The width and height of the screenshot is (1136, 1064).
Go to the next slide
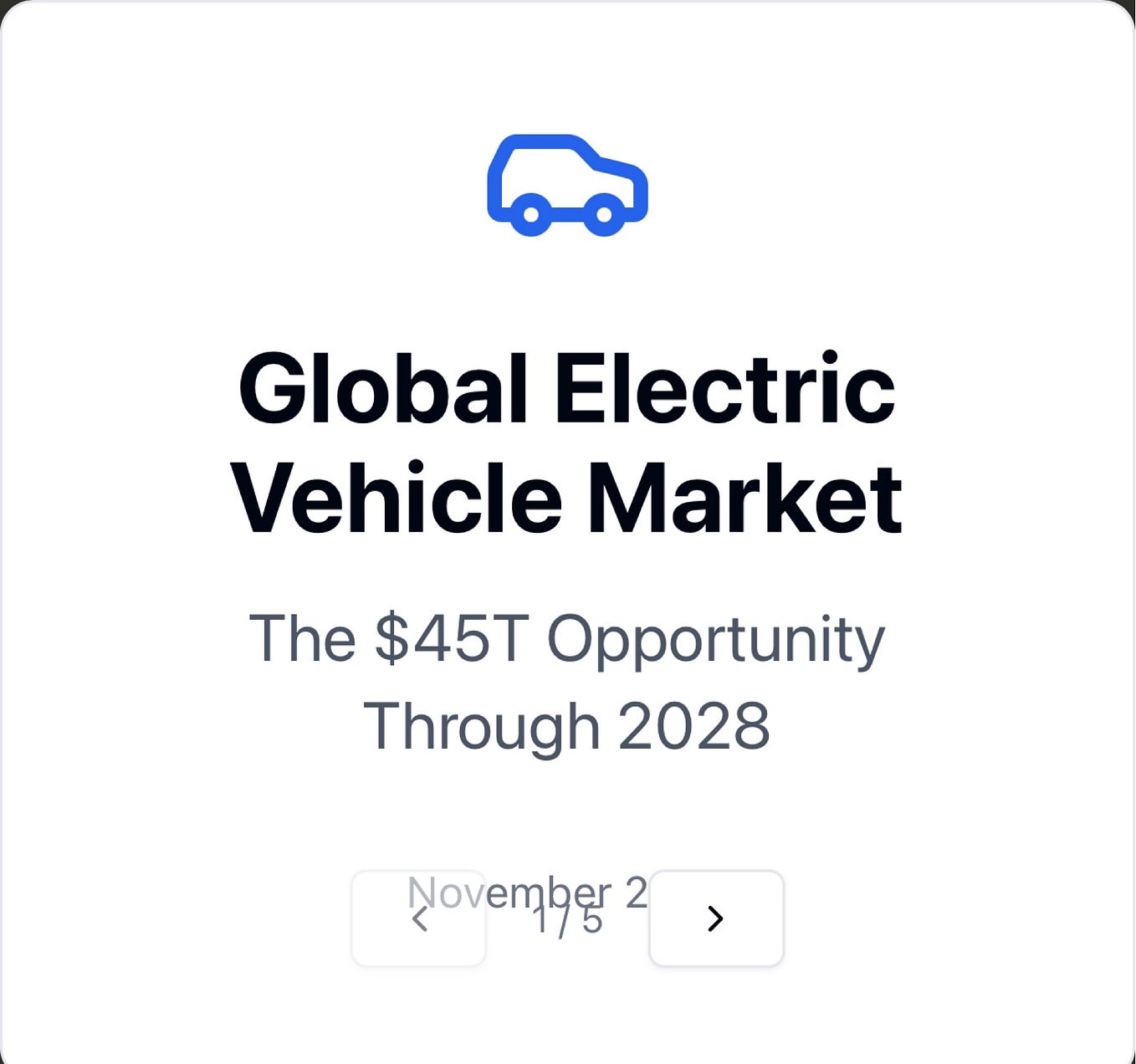(x=716, y=918)
